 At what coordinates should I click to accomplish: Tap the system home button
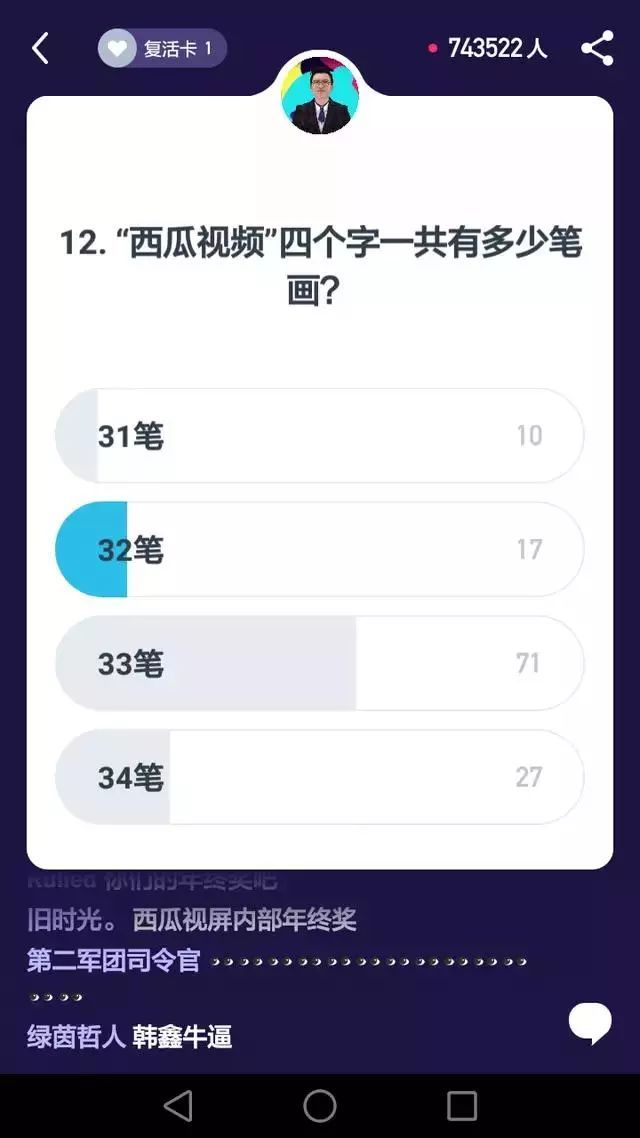point(320,1106)
